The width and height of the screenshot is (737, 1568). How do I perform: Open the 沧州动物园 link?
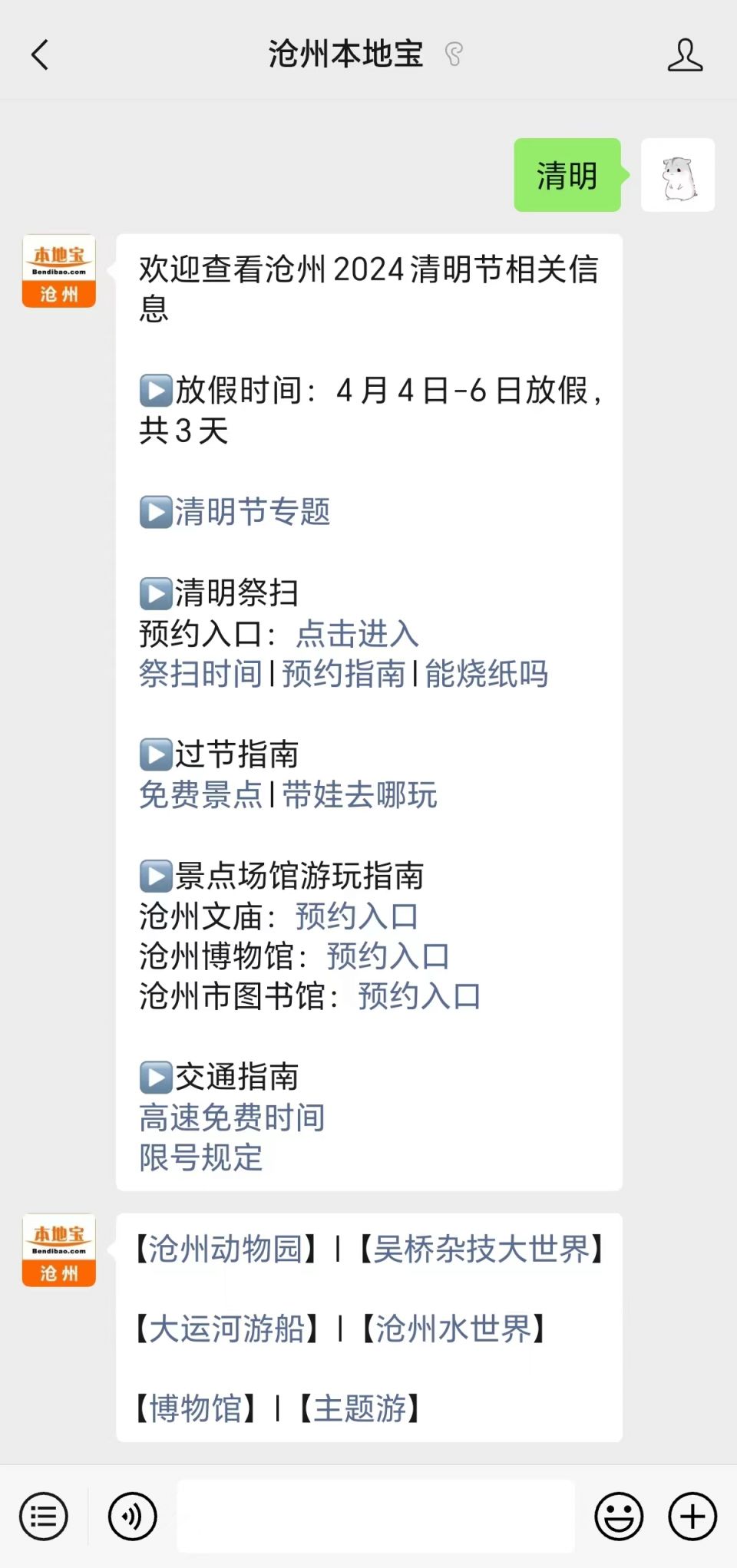tap(225, 1249)
